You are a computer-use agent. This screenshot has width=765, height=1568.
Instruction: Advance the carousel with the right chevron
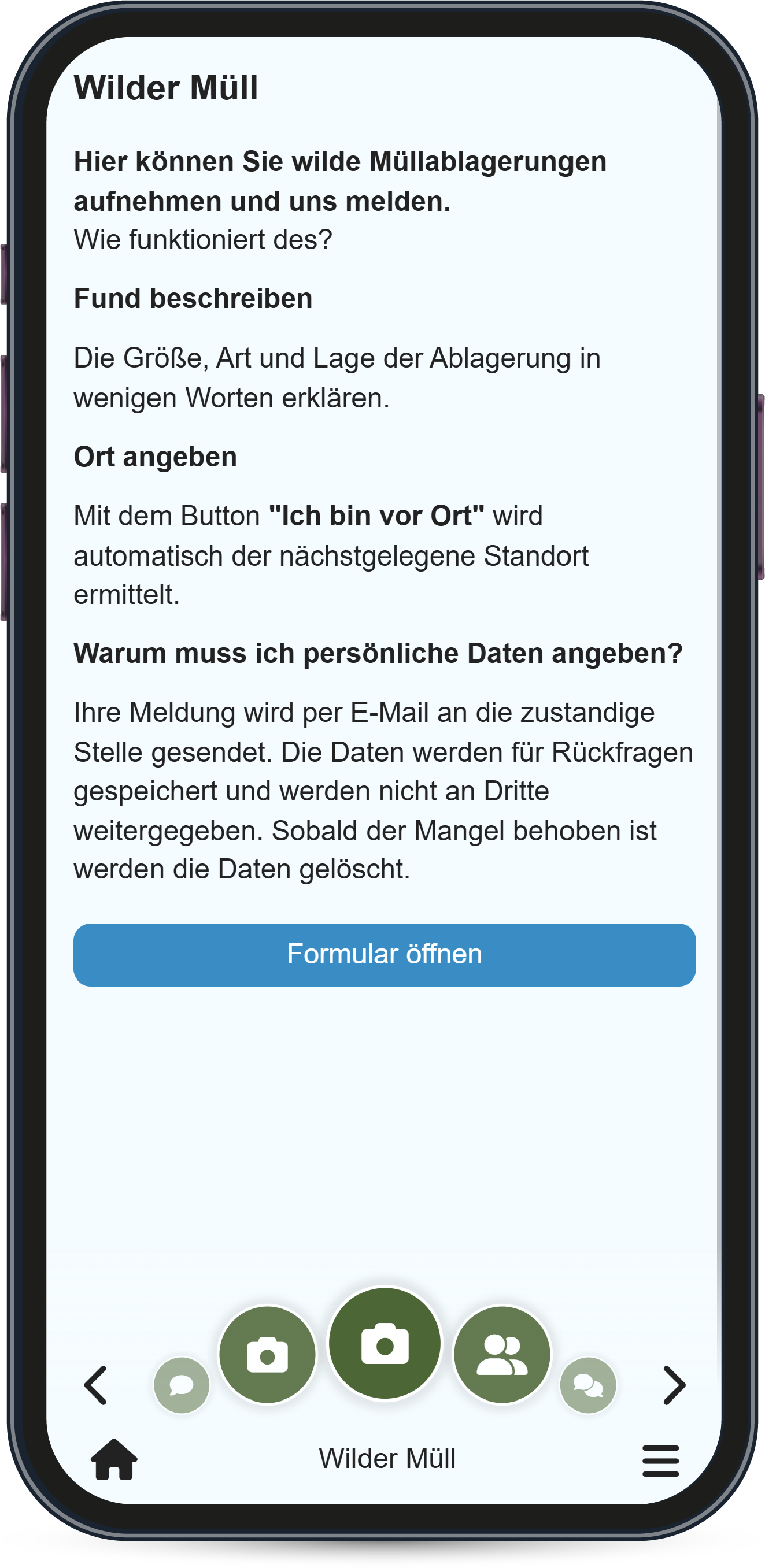point(674,1385)
